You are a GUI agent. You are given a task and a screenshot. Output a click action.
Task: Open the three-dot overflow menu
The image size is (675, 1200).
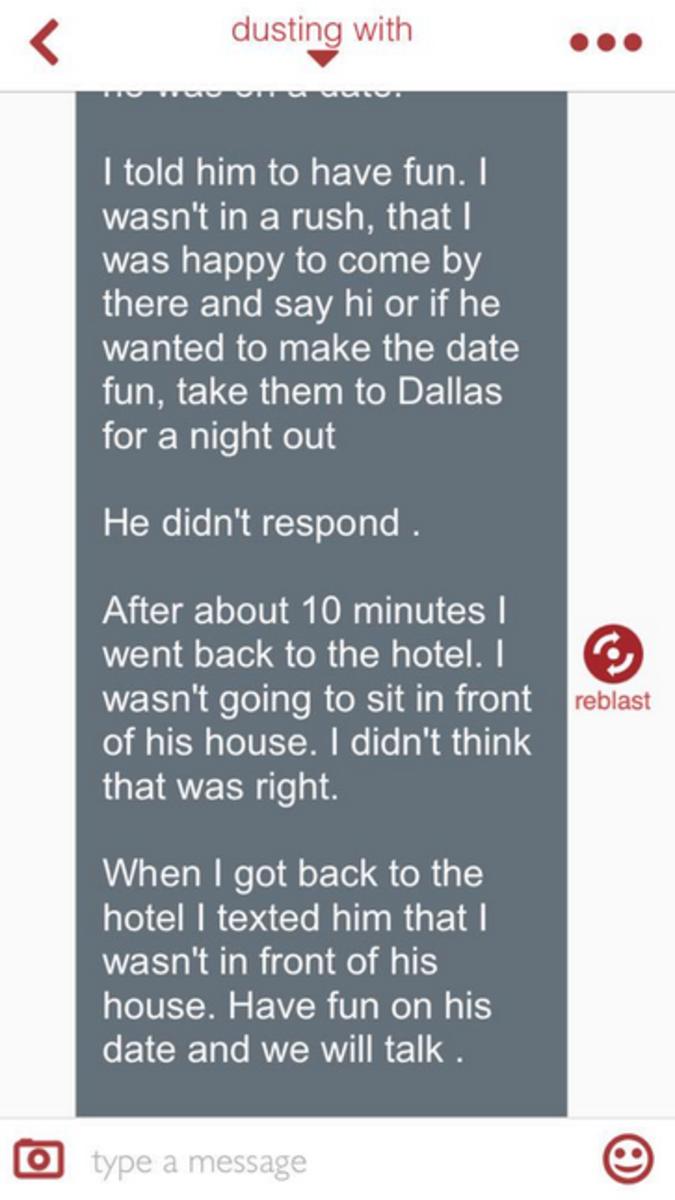tap(605, 43)
